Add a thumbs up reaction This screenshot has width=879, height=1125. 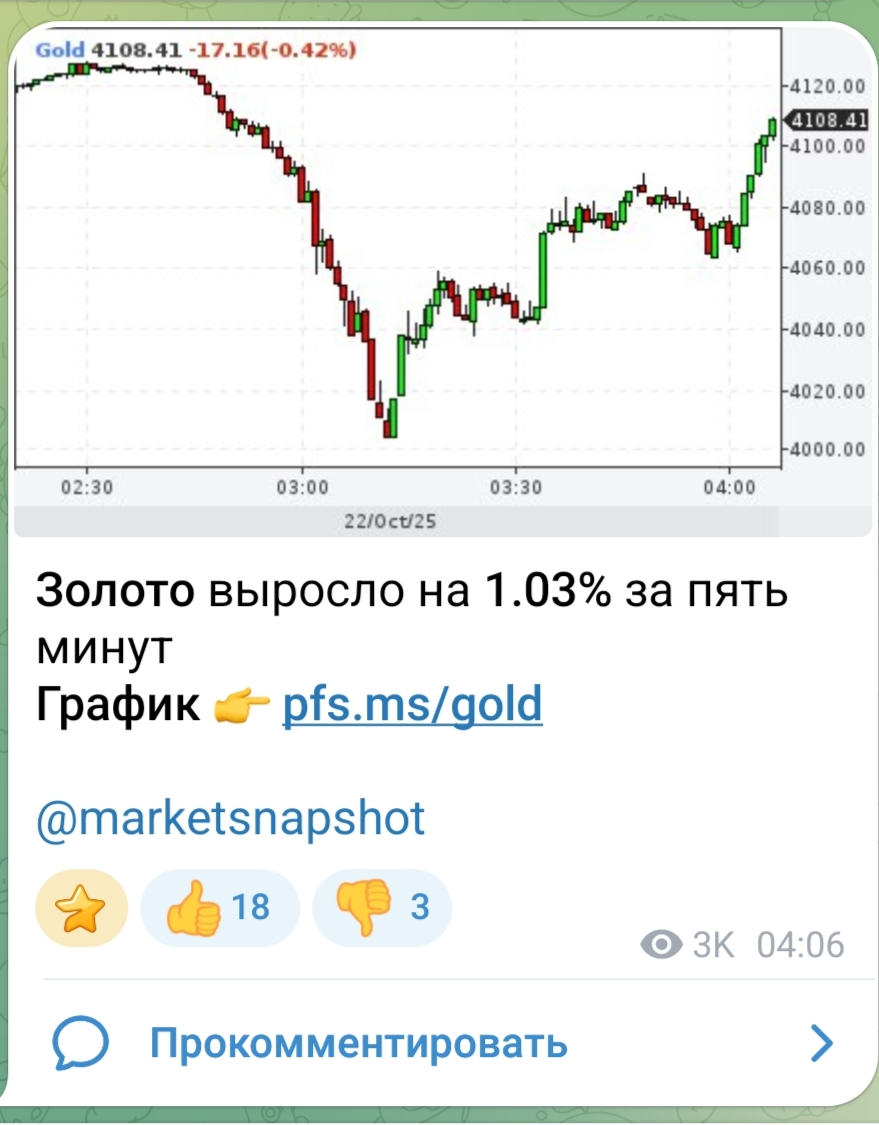(219, 907)
